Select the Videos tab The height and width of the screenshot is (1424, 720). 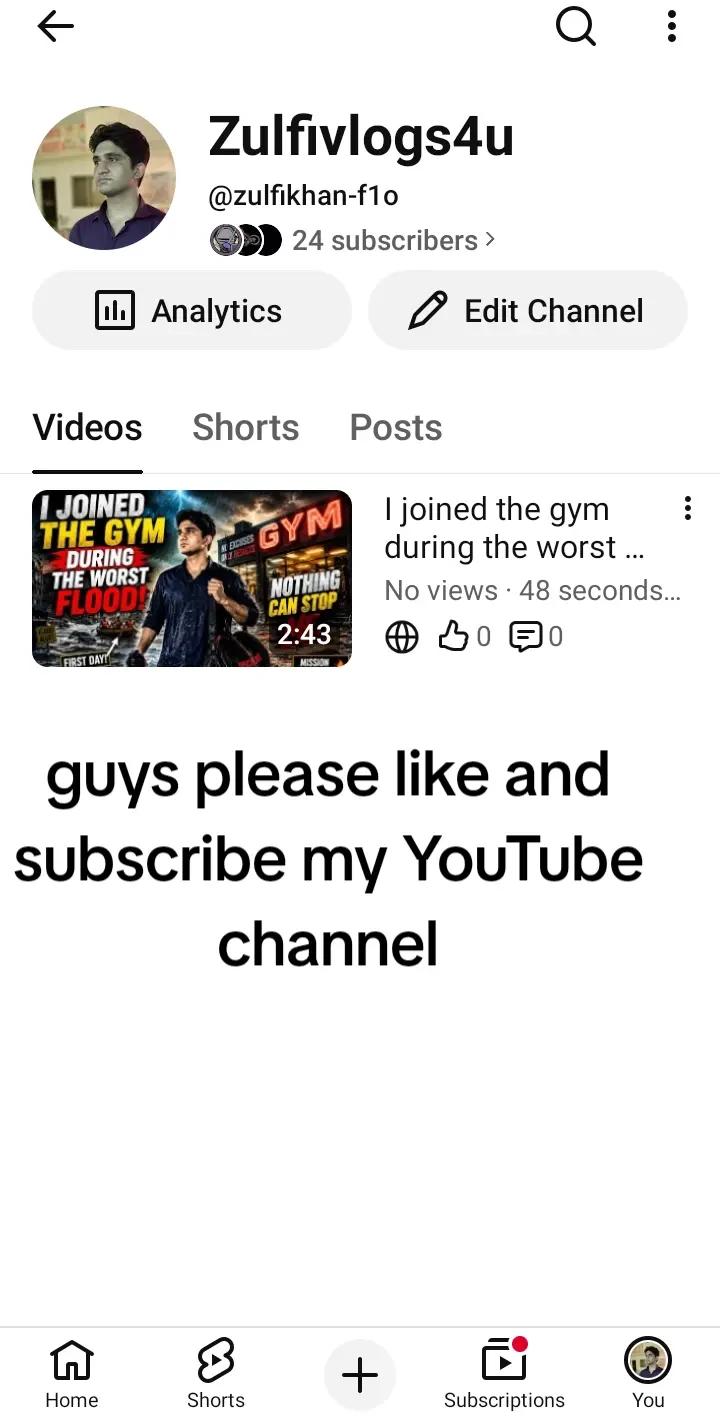[x=87, y=428]
